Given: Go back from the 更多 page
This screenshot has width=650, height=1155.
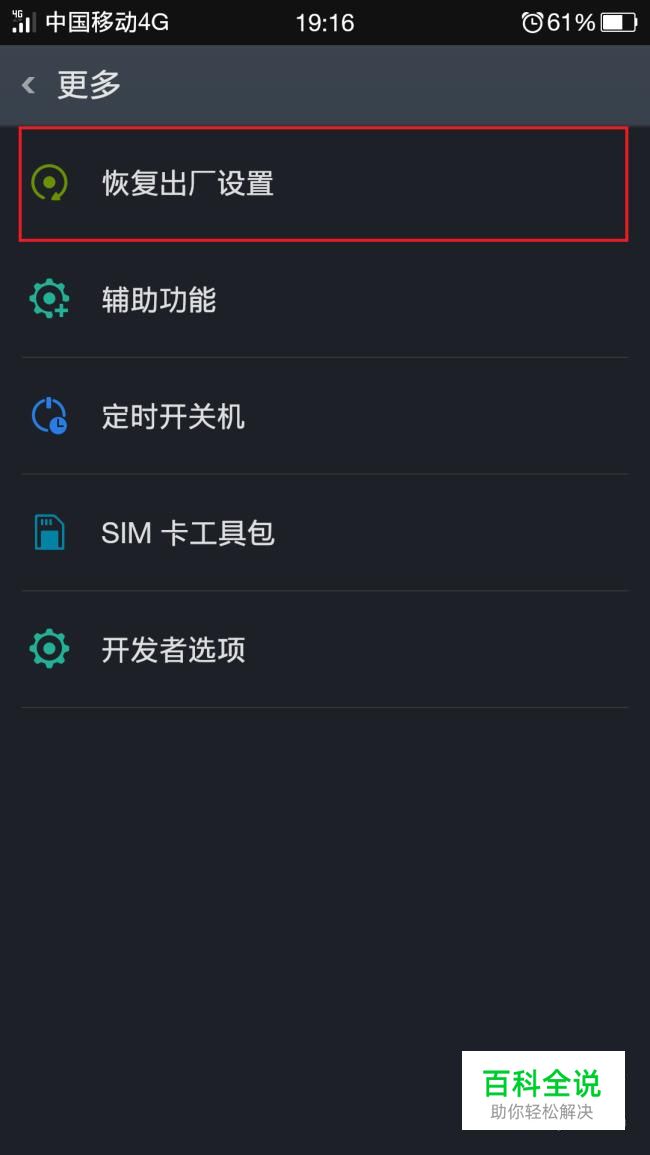Looking at the screenshot, I should pyautogui.click(x=29, y=85).
